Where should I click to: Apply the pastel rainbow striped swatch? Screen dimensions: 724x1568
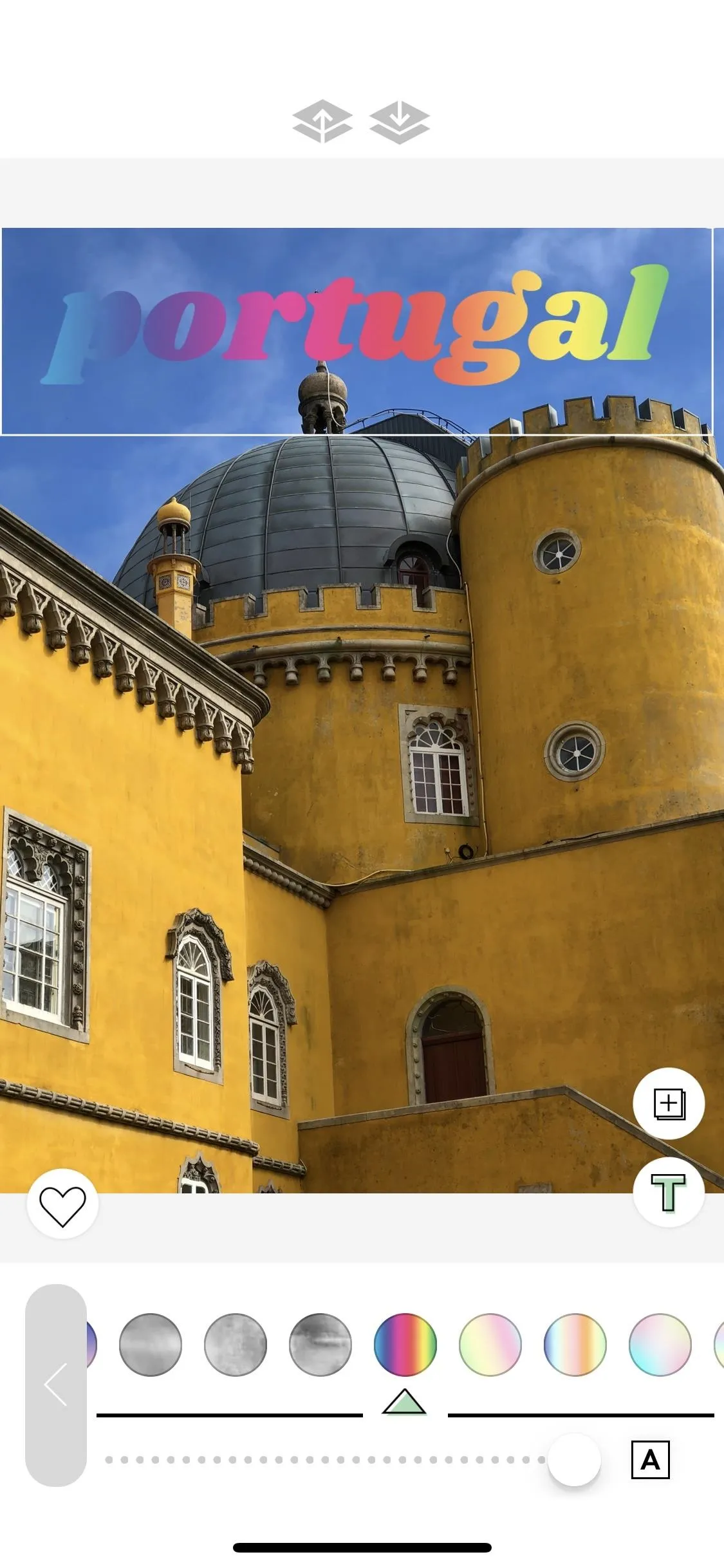pyautogui.click(x=575, y=1345)
